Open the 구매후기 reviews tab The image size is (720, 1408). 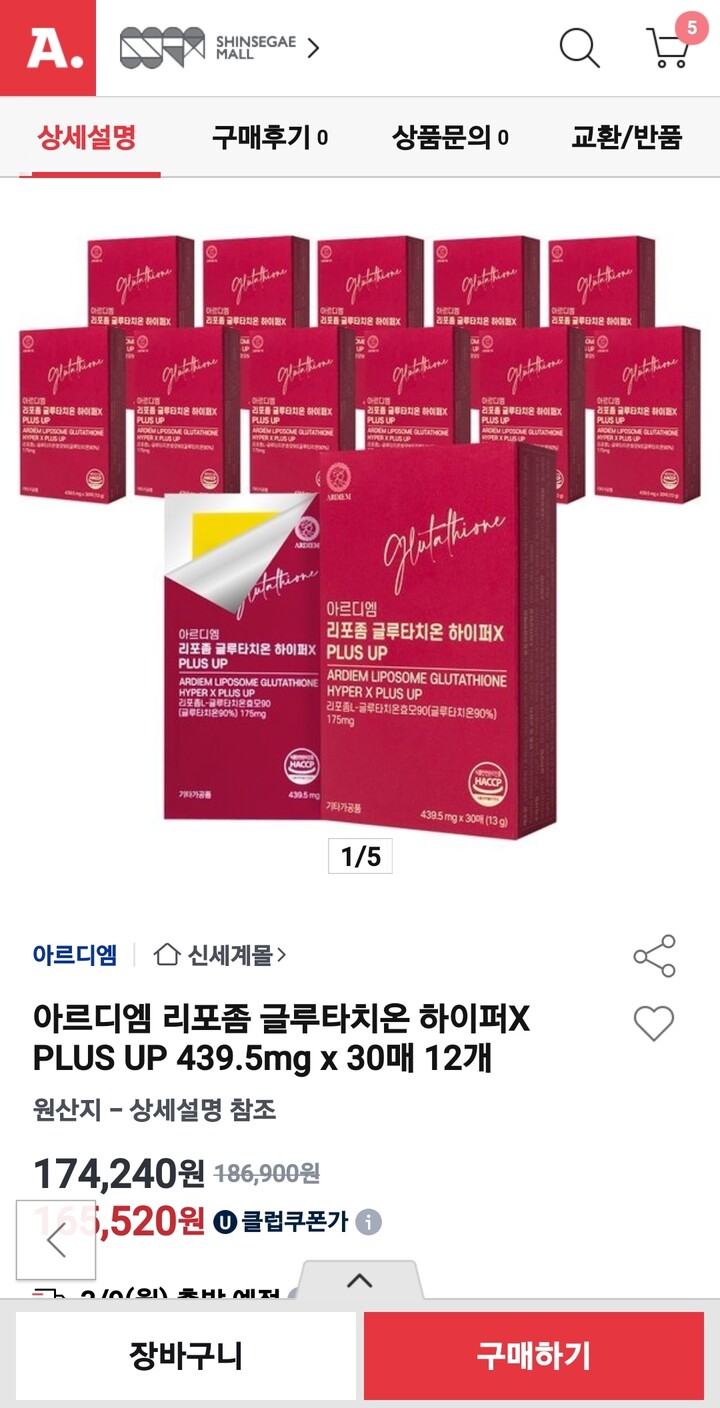point(263,140)
